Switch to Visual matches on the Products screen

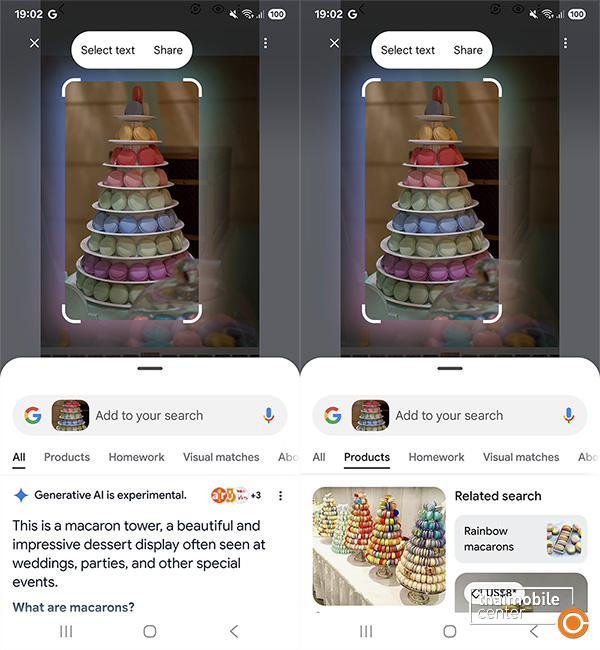[x=521, y=457]
